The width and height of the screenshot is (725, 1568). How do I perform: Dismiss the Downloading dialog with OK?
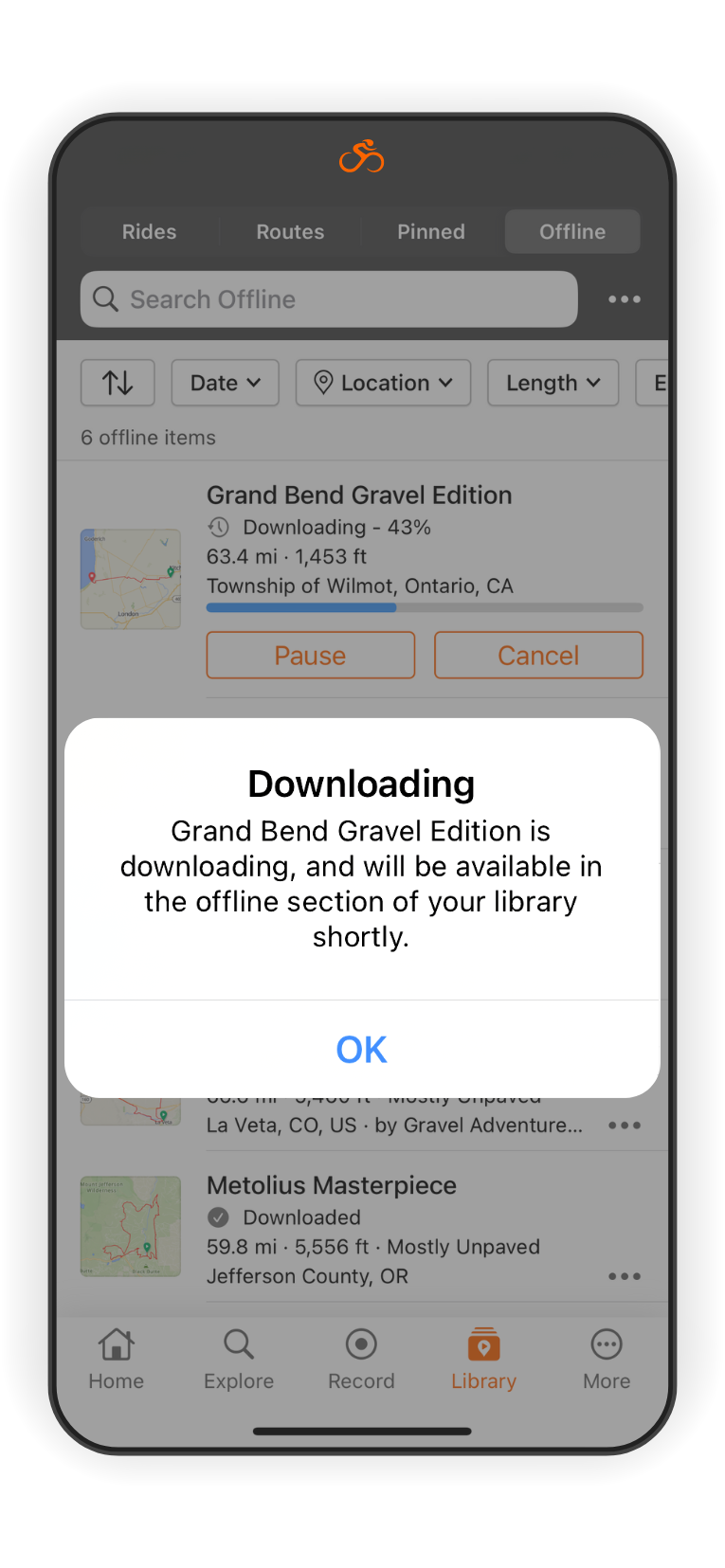point(361,1049)
